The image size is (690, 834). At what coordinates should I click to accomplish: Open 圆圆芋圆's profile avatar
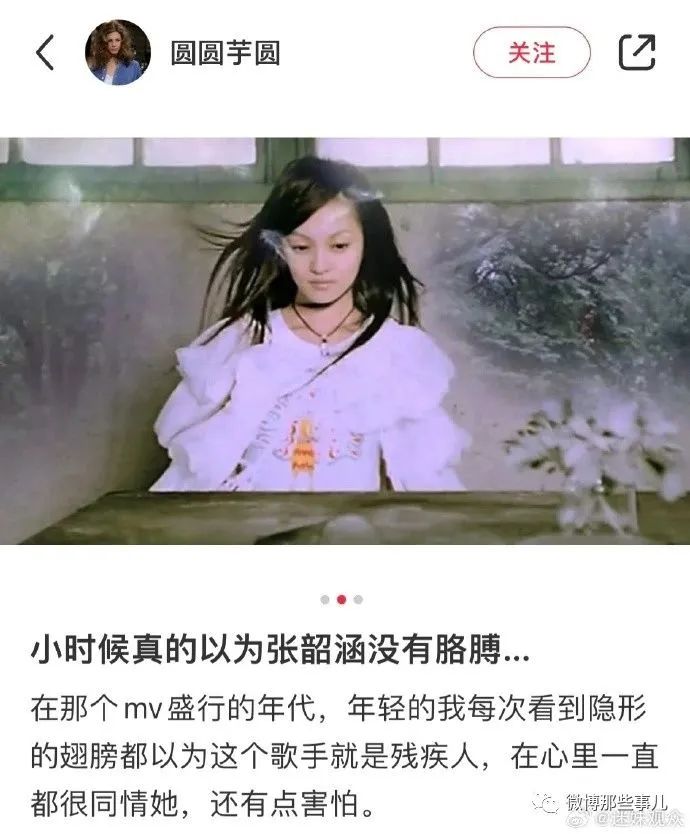tap(117, 52)
